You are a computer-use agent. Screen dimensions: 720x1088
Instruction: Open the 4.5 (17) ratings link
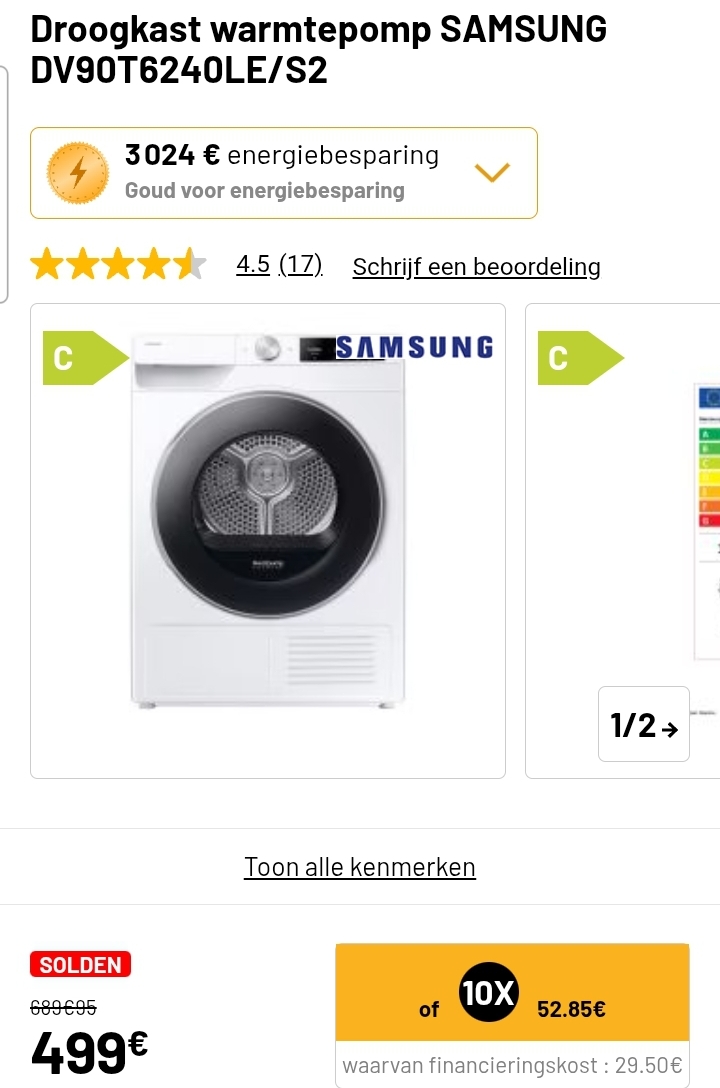(x=279, y=265)
